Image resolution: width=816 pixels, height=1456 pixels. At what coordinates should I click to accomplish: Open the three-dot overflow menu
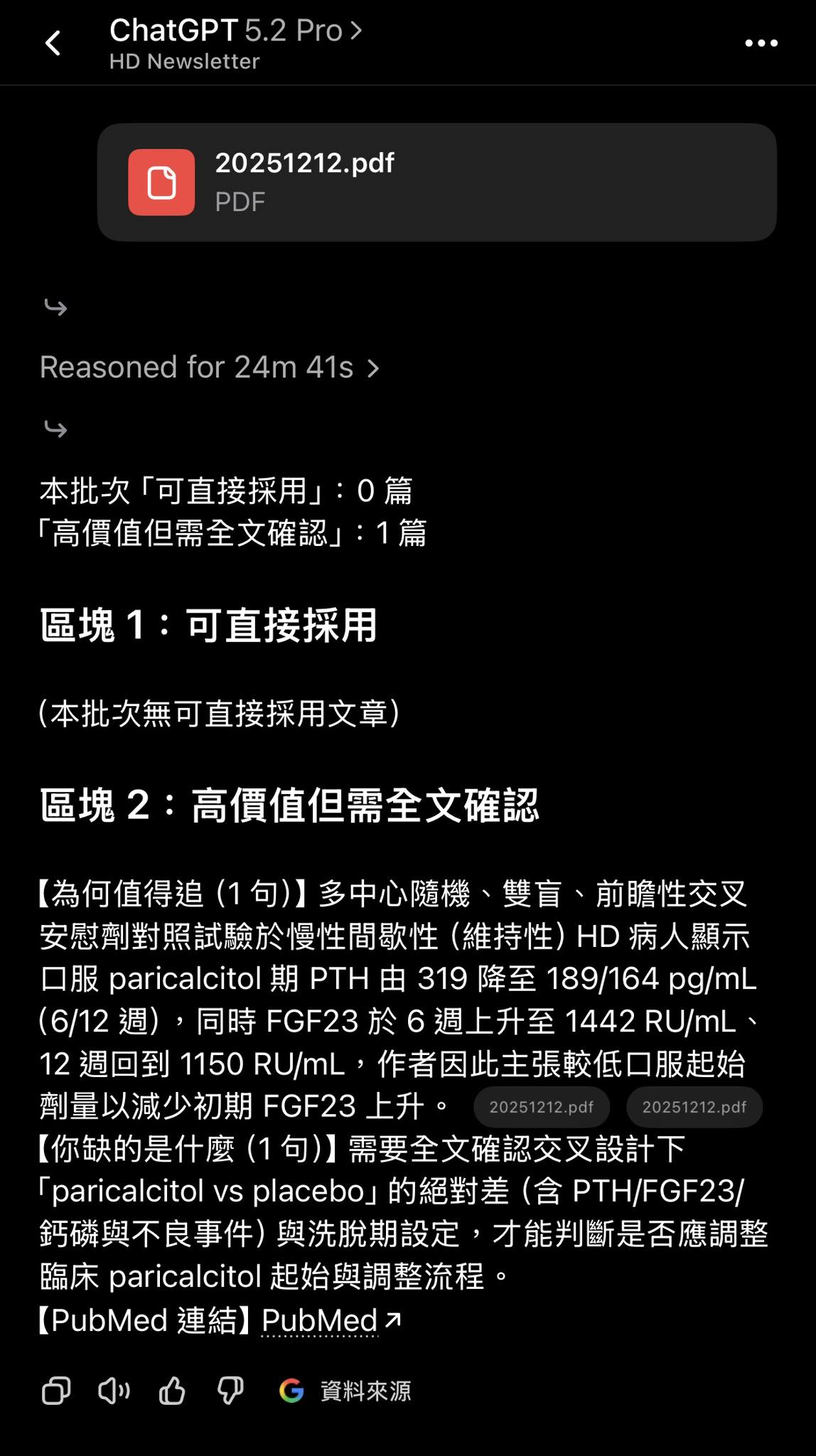[761, 43]
